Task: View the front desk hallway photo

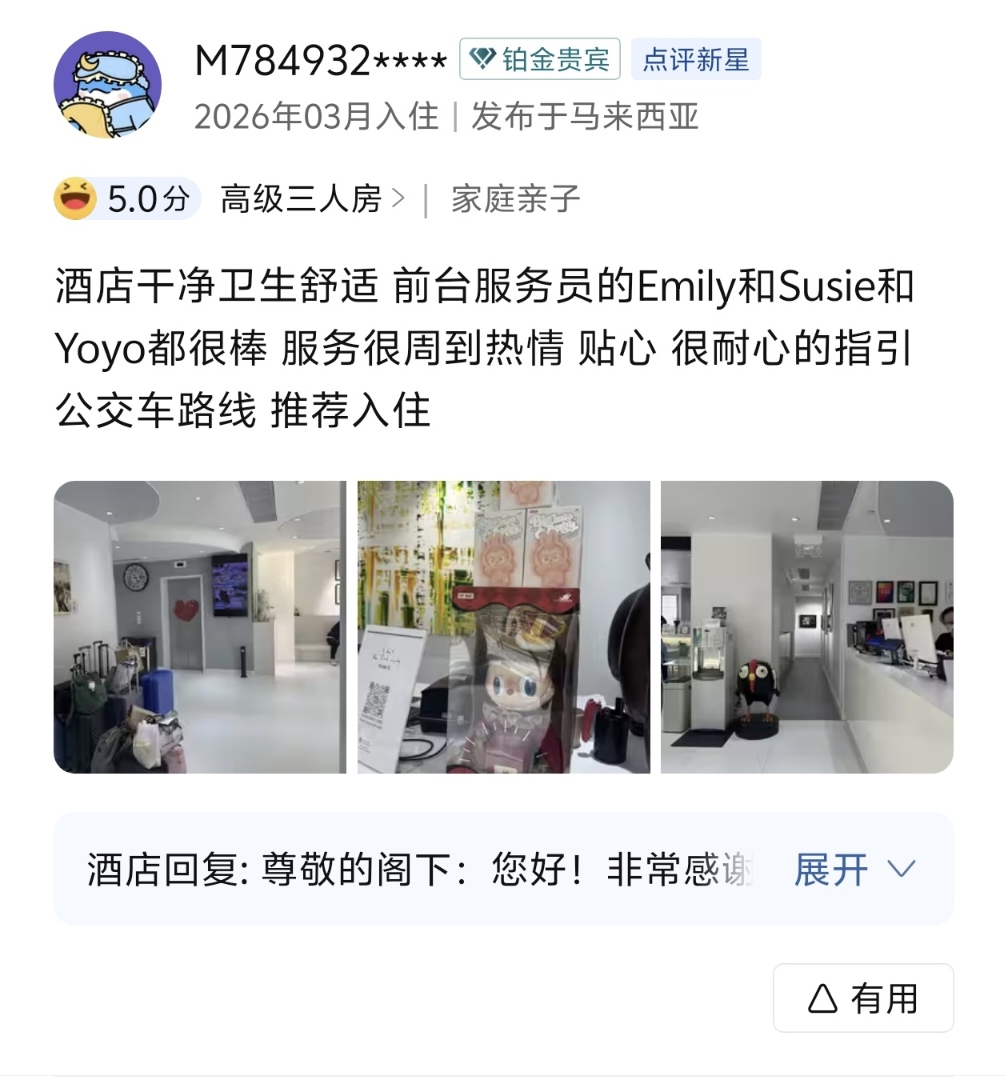Action: point(807,627)
